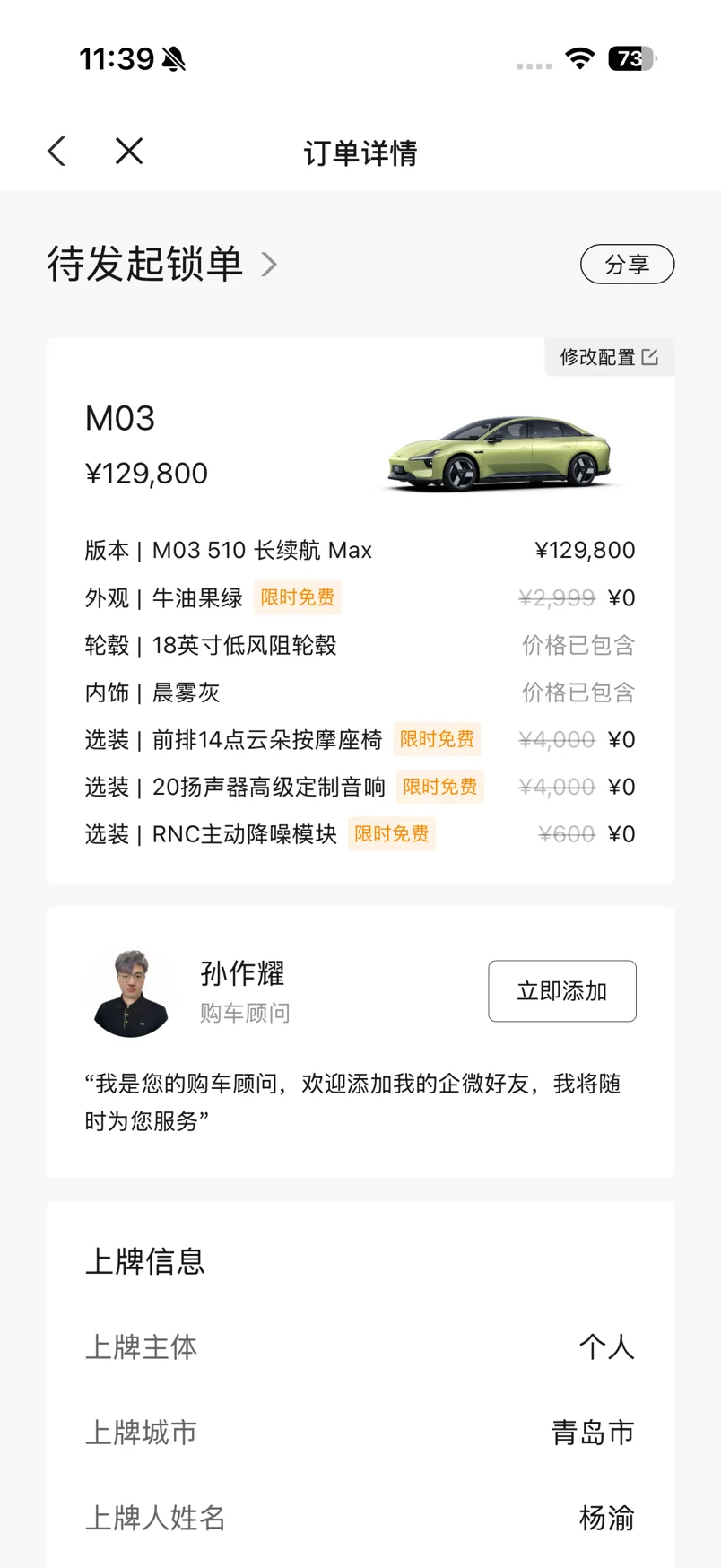Go back using the arrow
Viewport: 721px width, 1568px height.
[x=57, y=152]
